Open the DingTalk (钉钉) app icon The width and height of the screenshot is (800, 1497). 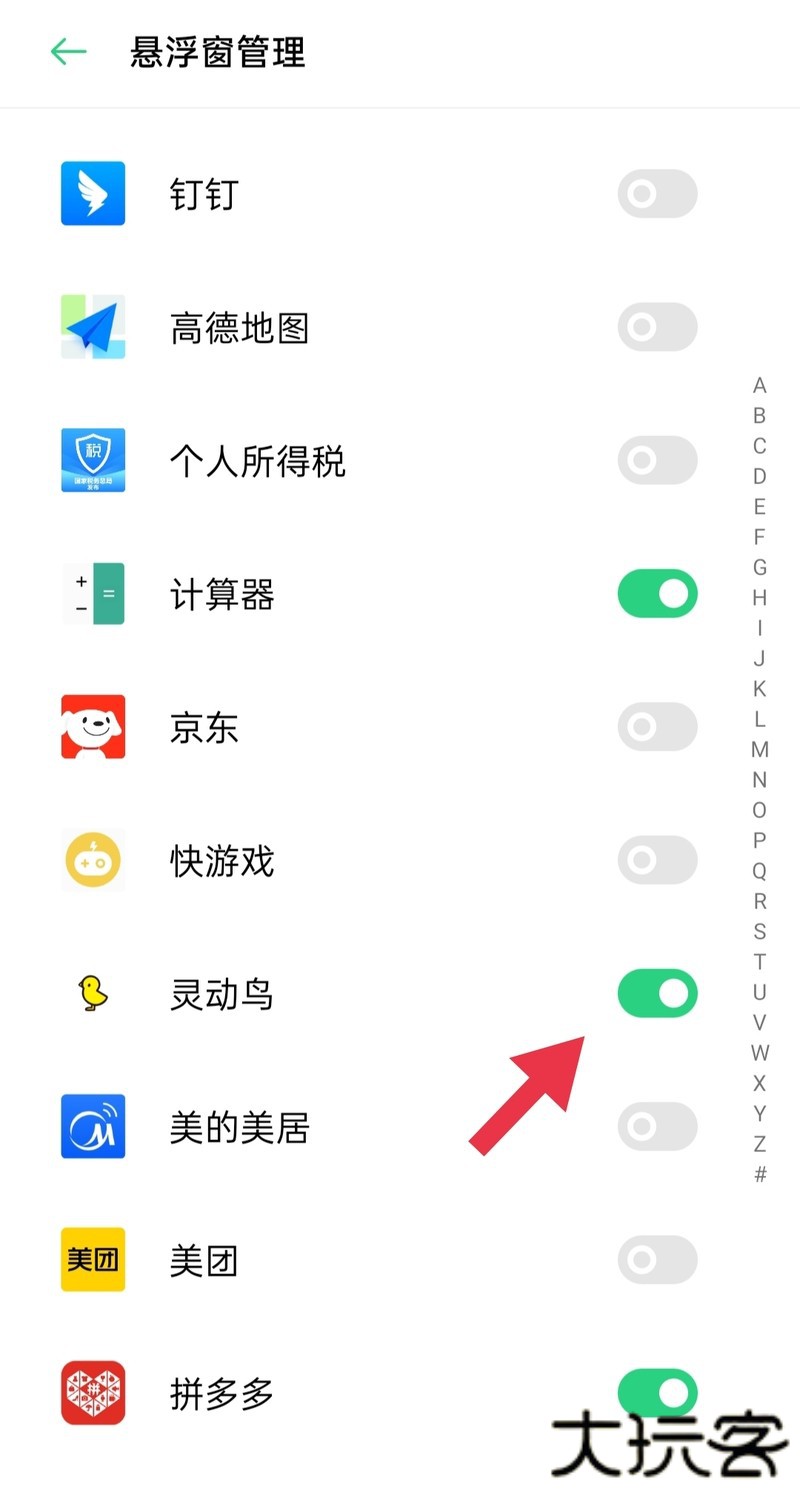(92, 194)
